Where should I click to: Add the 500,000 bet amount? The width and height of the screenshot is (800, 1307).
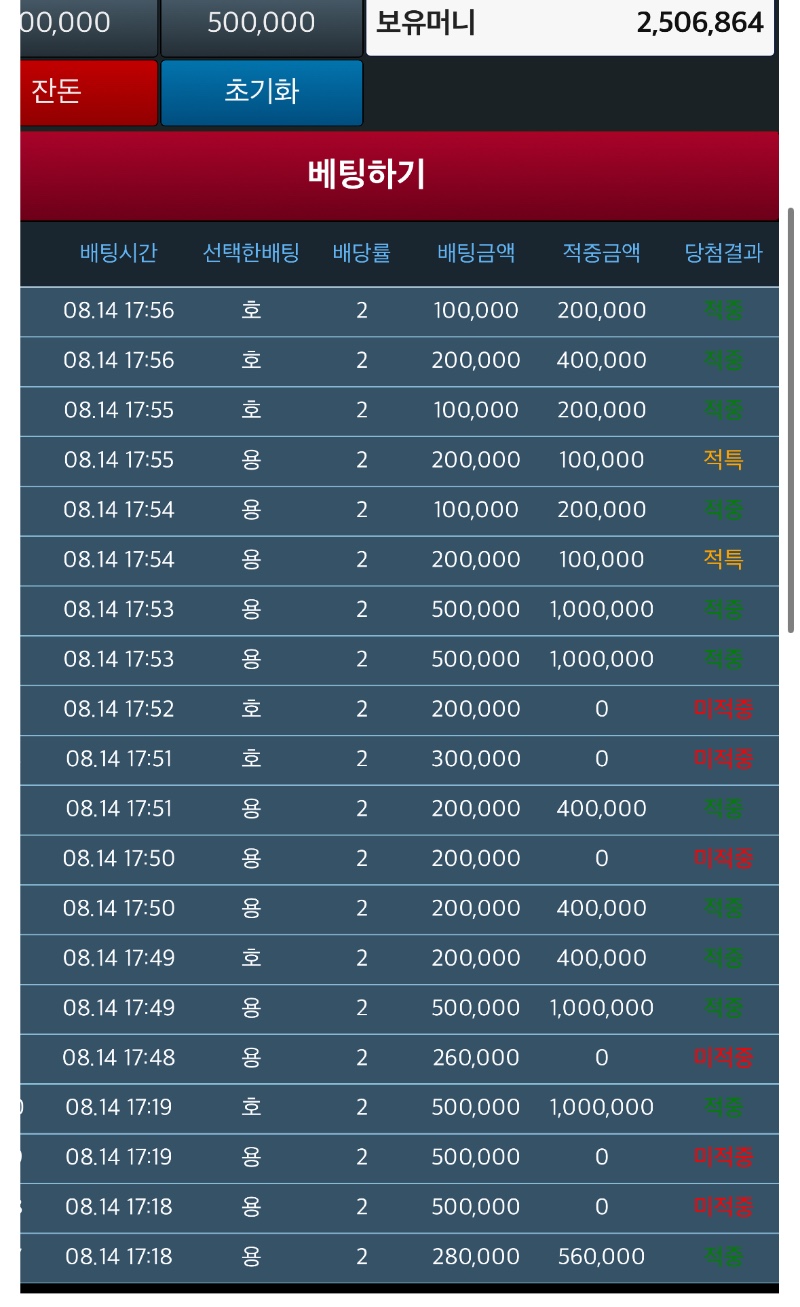click(x=262, y=25)
